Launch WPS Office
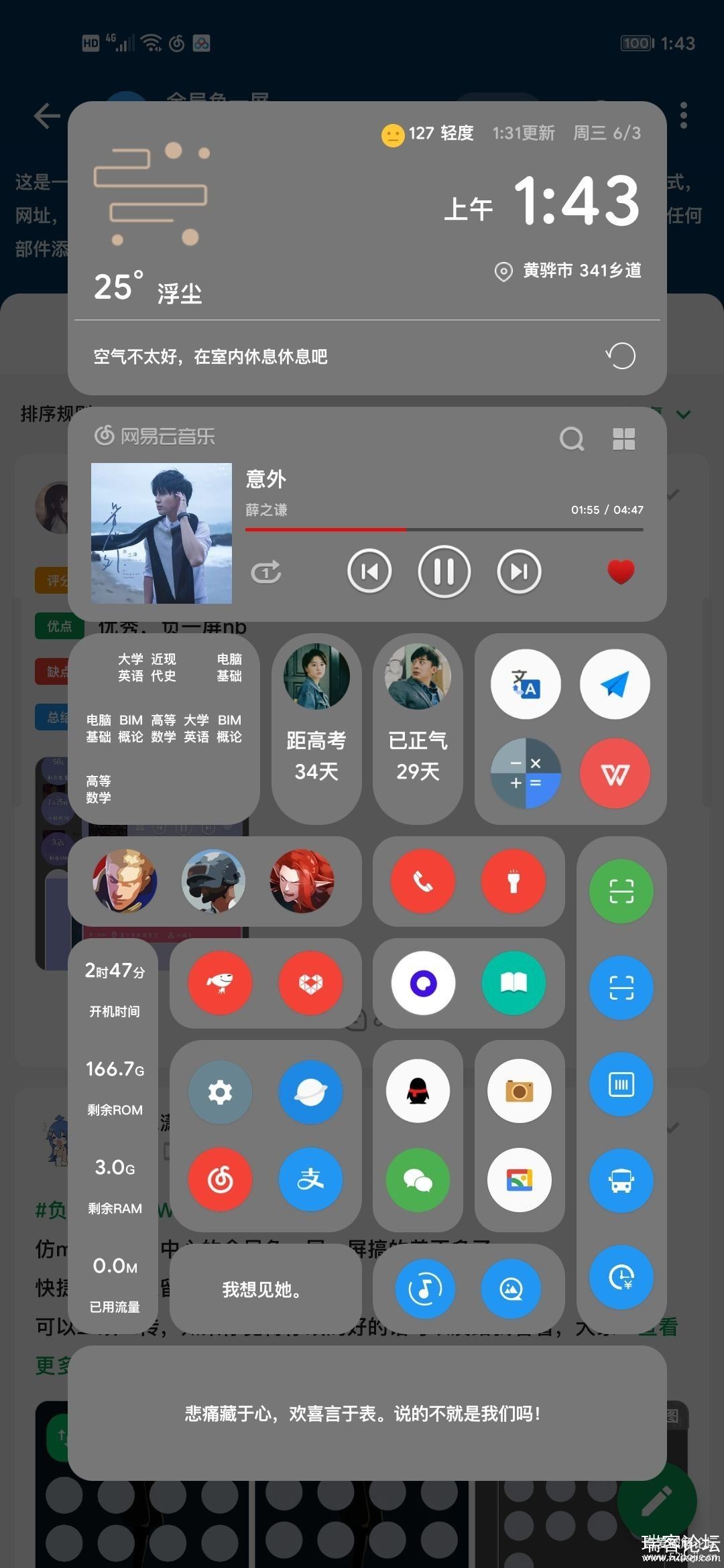This screenshot has height=1568, width=724. pos(615,773)
